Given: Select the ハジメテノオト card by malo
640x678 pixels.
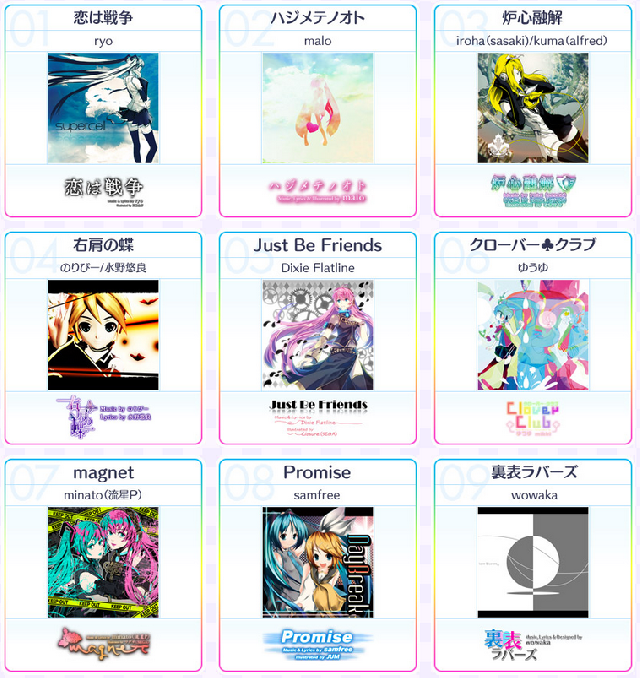Looking at the screenshot, I should coord(317,108).
